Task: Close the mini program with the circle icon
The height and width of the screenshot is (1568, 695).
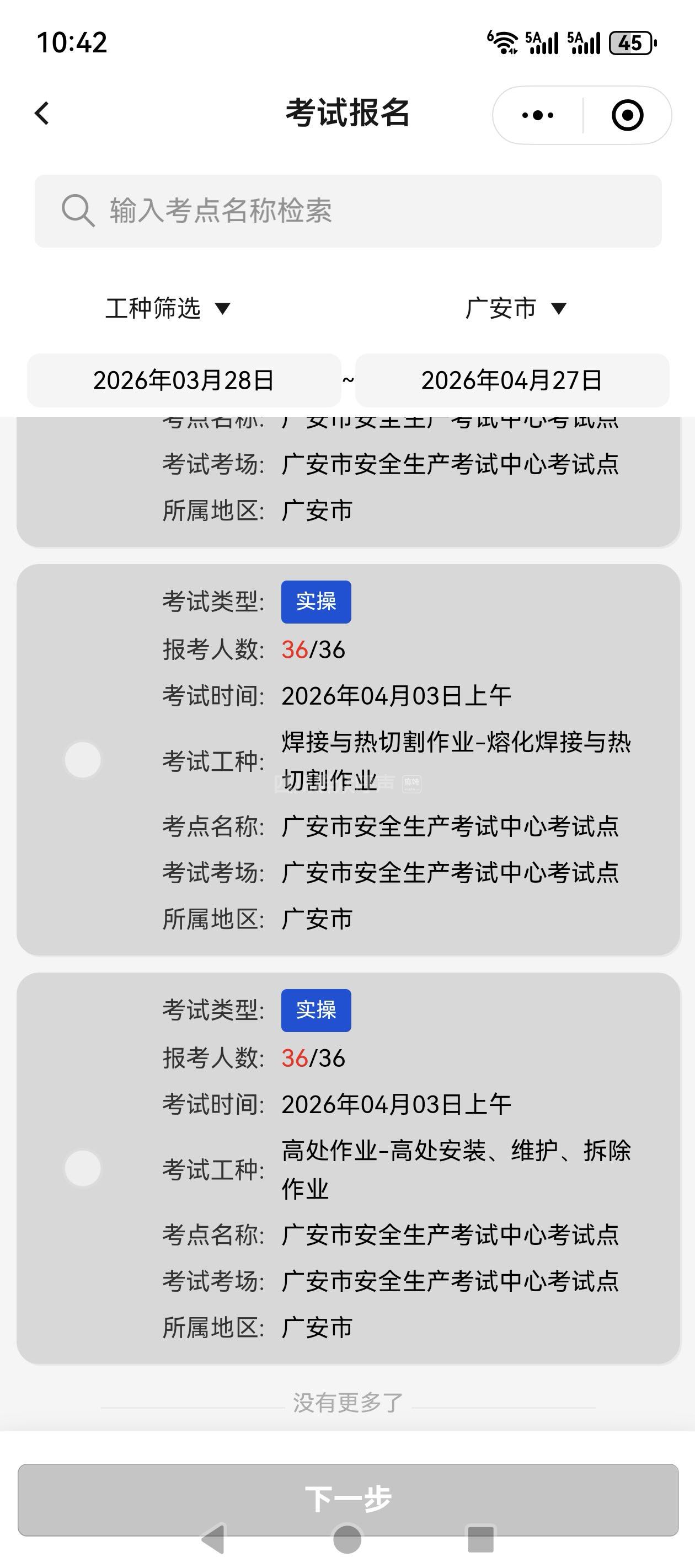Action: point(627,115)
